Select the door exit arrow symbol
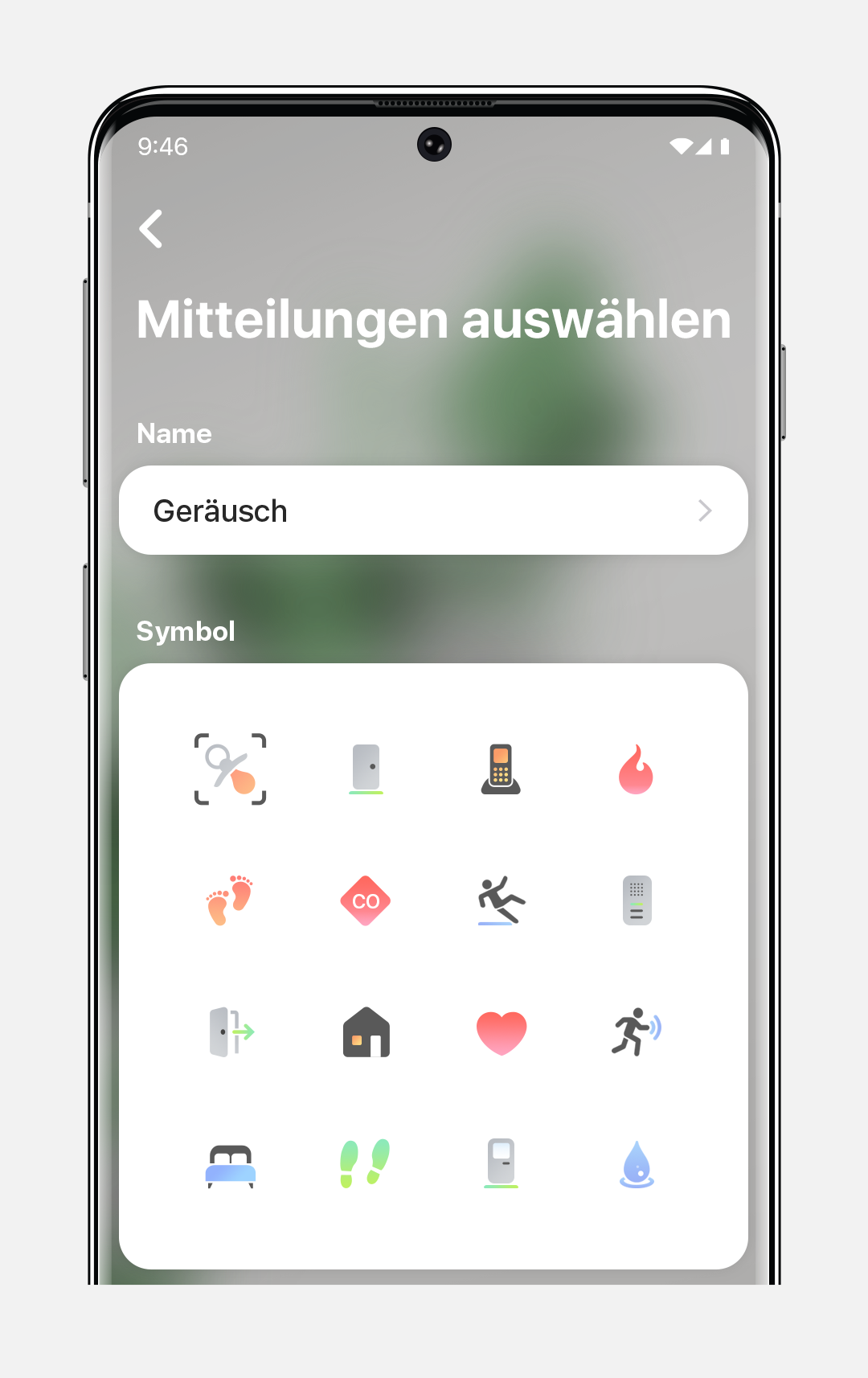This screenshot has height=1378, width=868. (231, 1032)
